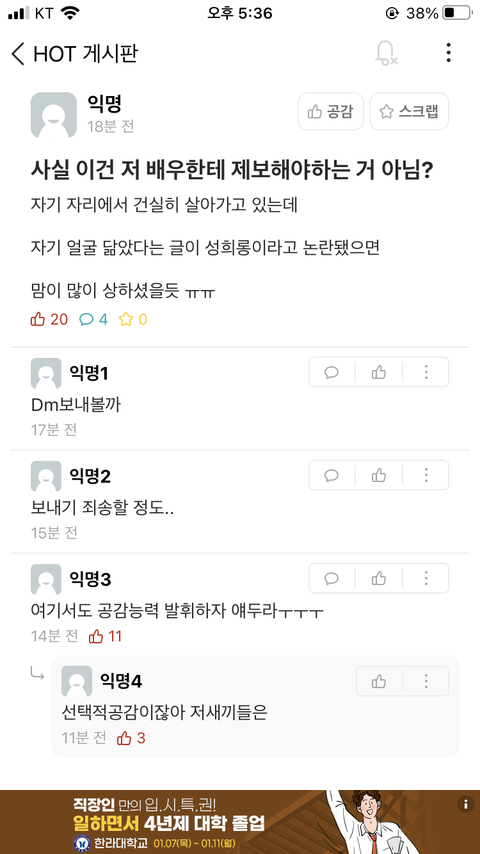
Task: Open the overflow menu at top right
Action: tap(448, 53)
